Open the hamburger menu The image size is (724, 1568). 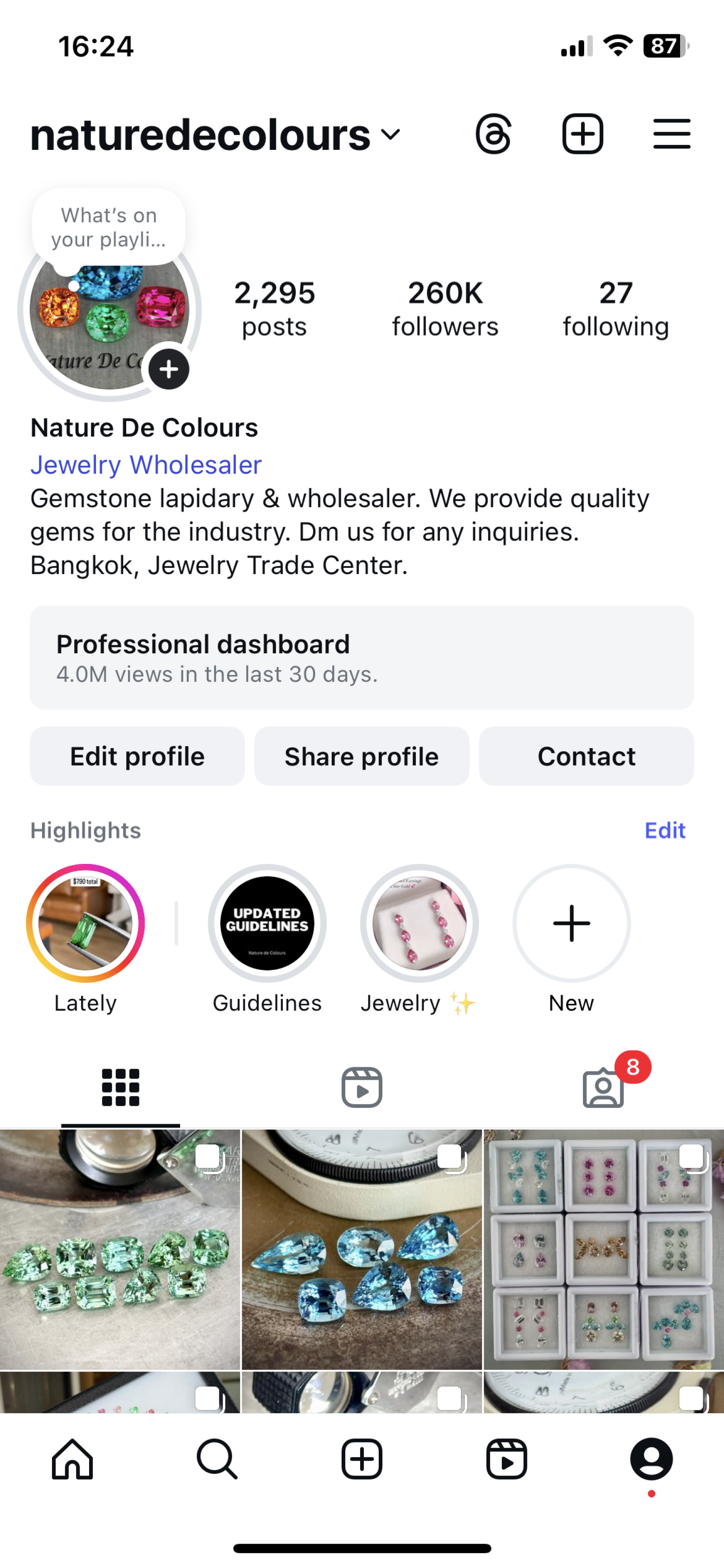point(672,134)
